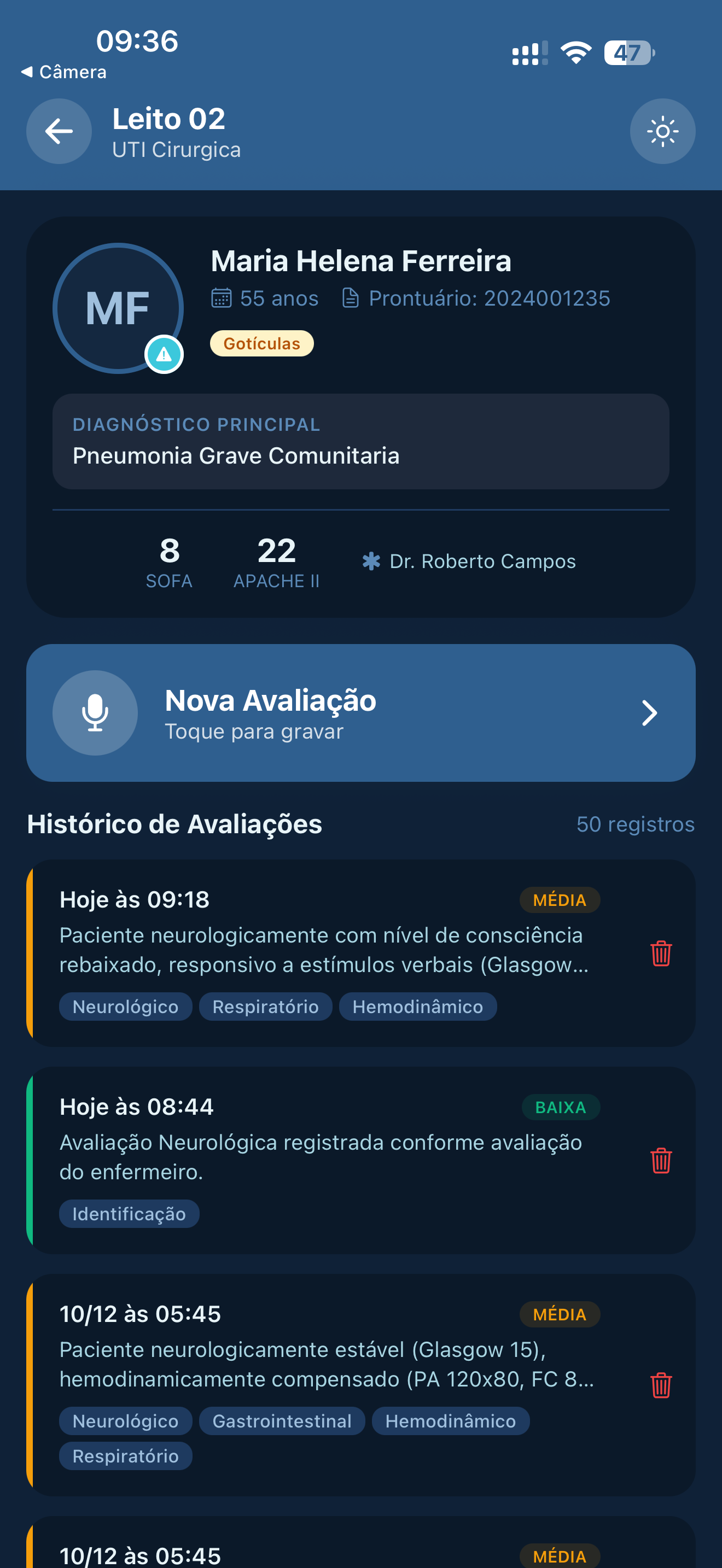The width and height of the screenshot is (722, 1568).
Task: Click the document icon beside Prontuário number
Action: [x=352, y=297]
